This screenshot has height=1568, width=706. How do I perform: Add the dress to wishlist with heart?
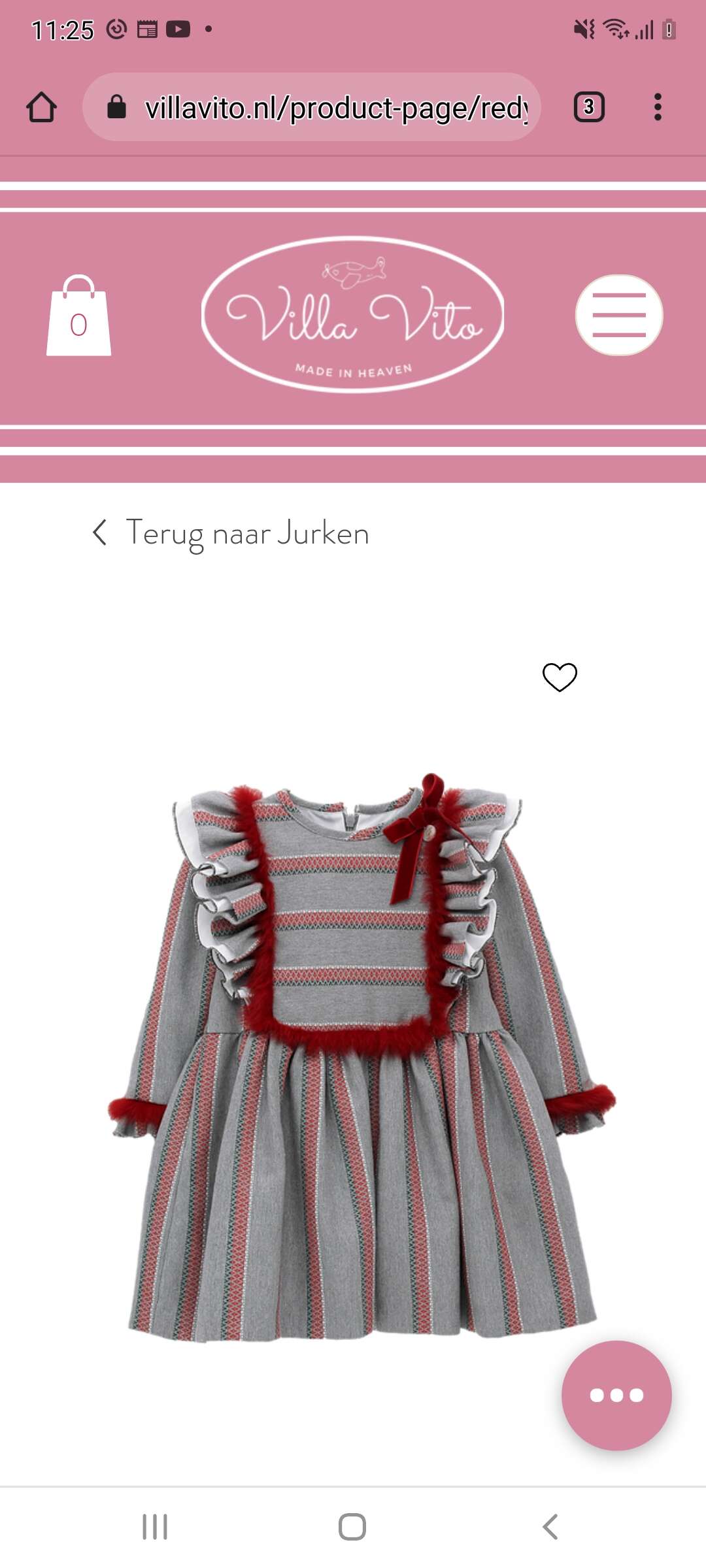point(560,677)
